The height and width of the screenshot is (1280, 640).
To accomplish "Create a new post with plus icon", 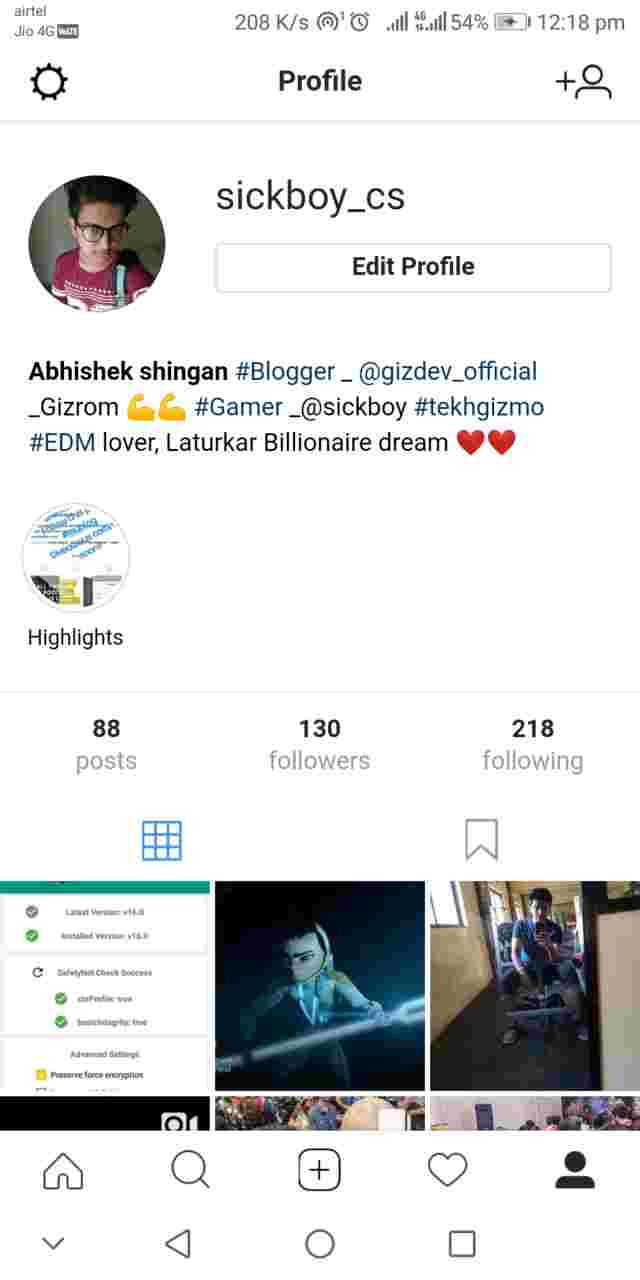I will (x=320, y=1169).
